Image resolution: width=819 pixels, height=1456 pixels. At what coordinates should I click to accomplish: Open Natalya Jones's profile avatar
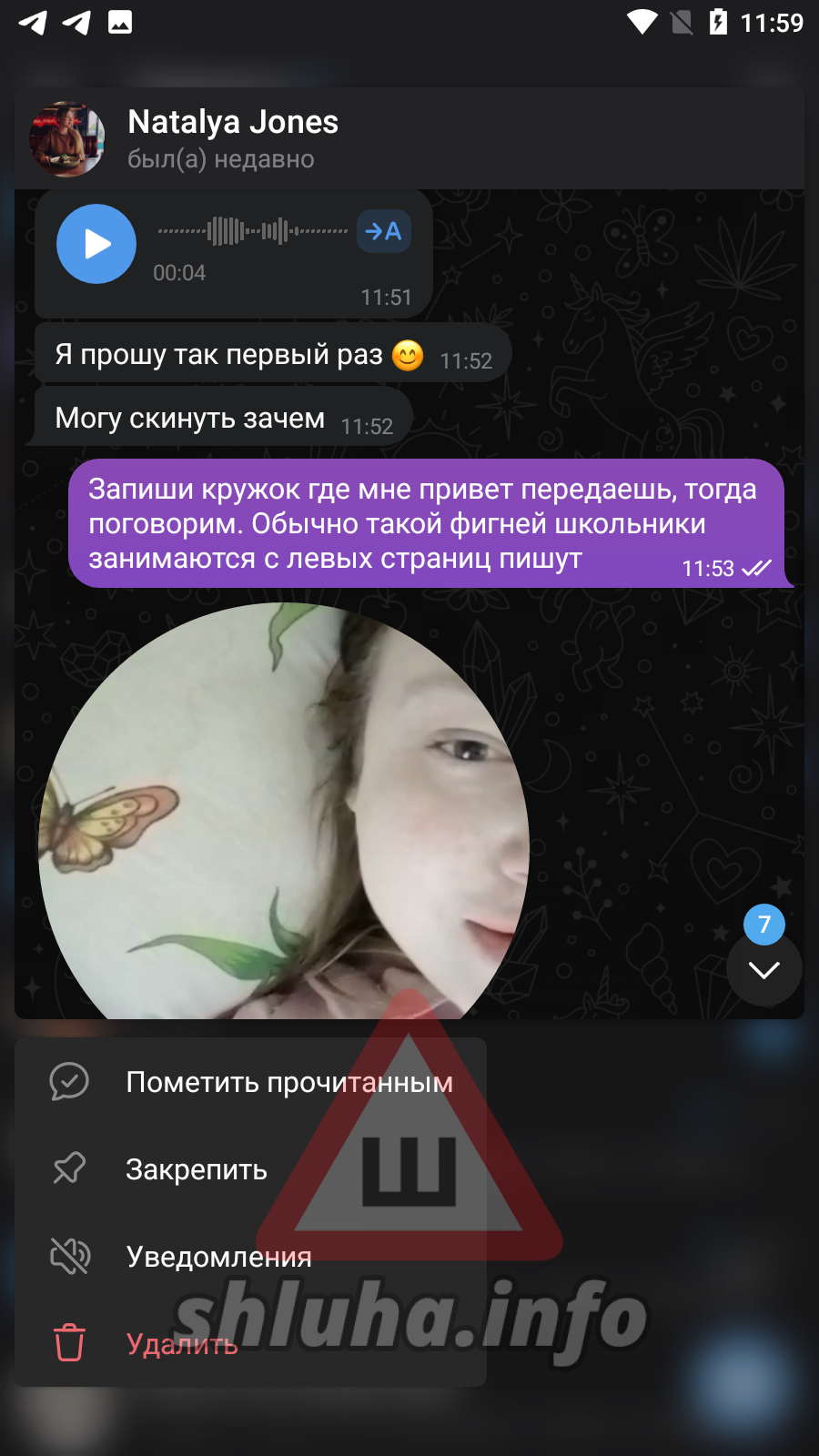tap(67, 139)
